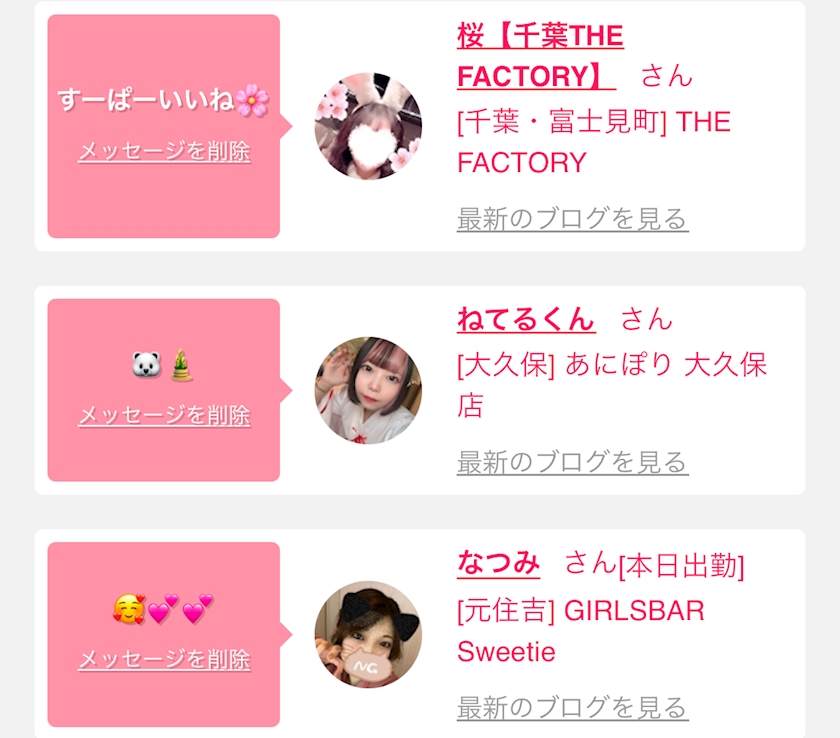This screenshot has height=738, width=840.
Task: Delete the message sent to ねてるくん
Action: click(164, 416)
